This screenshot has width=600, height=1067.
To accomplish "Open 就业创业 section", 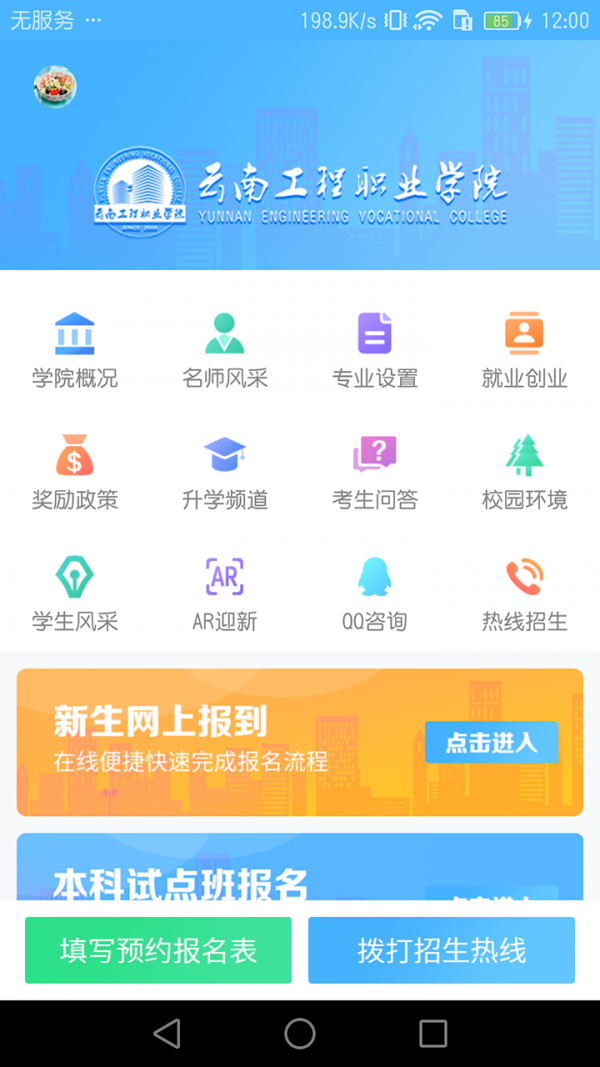I will point(524,350).
